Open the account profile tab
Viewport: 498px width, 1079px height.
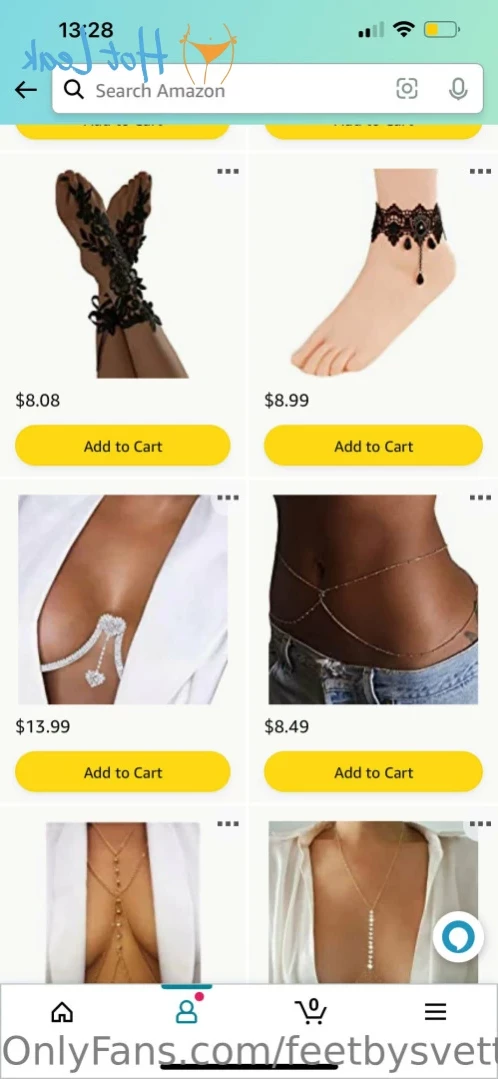tap(186, 1010)
